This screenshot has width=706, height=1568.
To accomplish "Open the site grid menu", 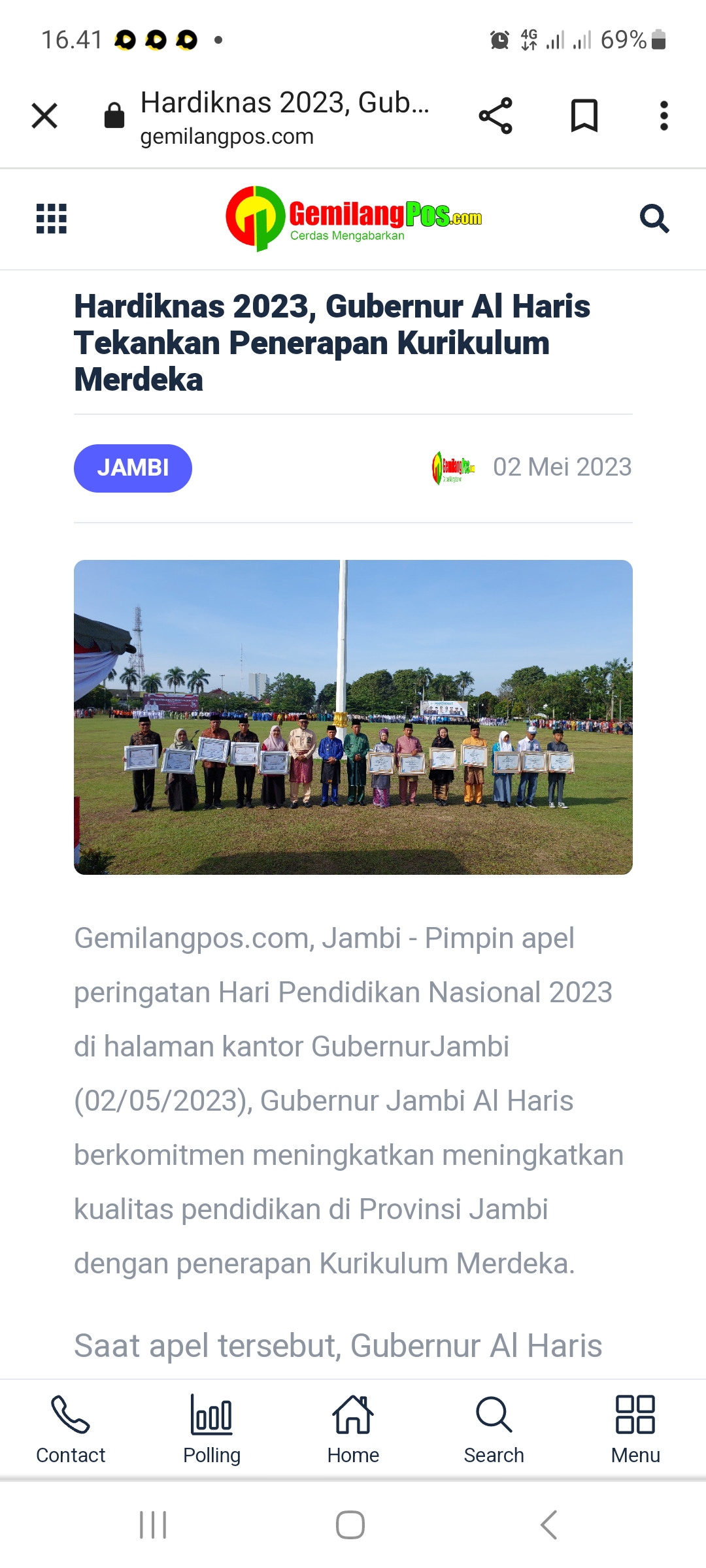I will pos(52,218).
